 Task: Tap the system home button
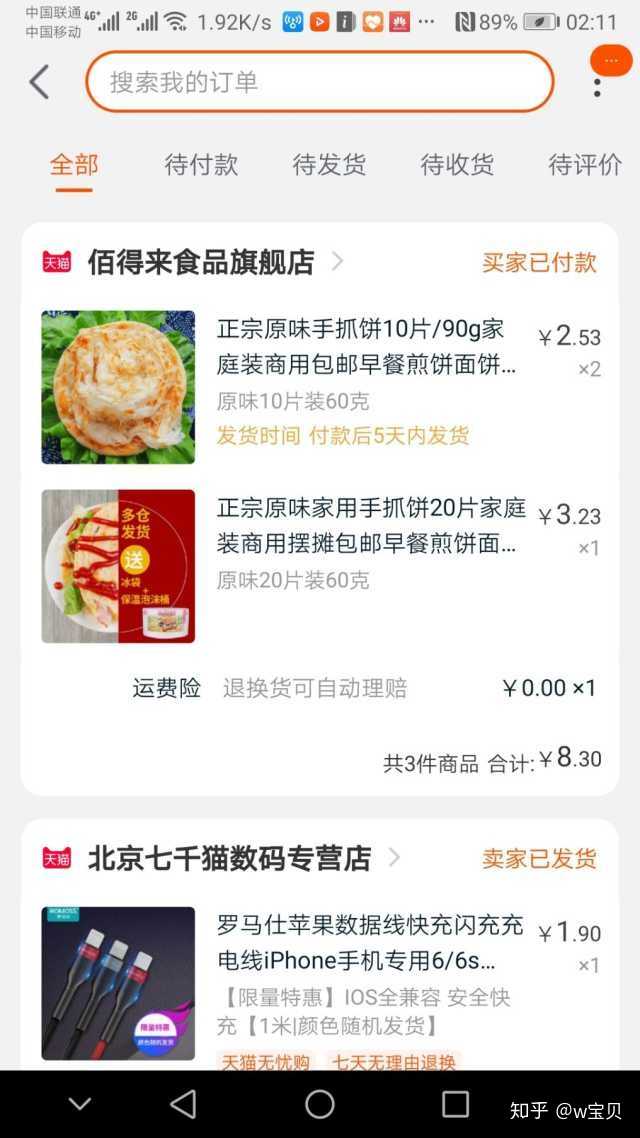click(320, 1104)
